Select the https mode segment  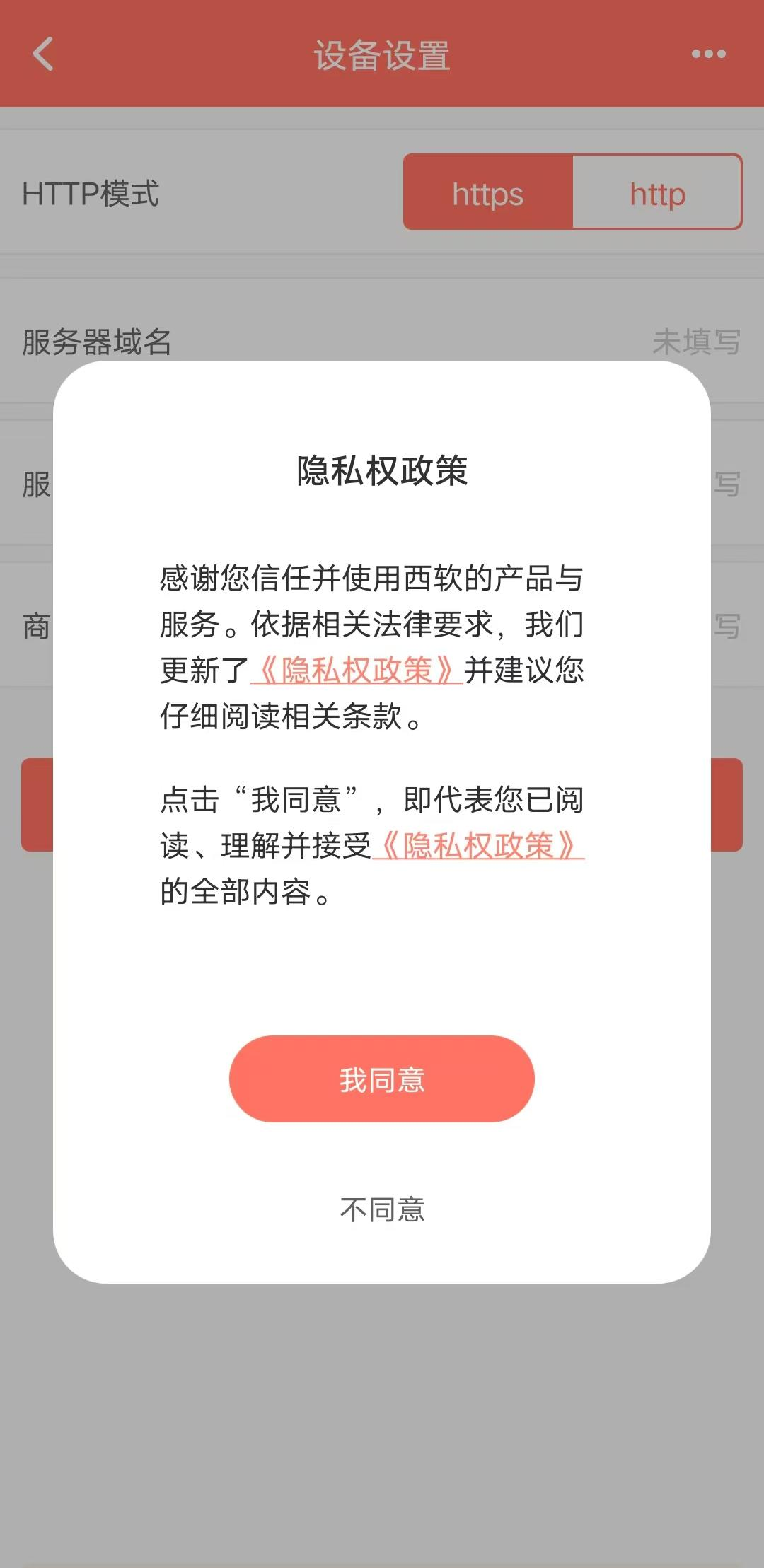[x=488, y=192]
